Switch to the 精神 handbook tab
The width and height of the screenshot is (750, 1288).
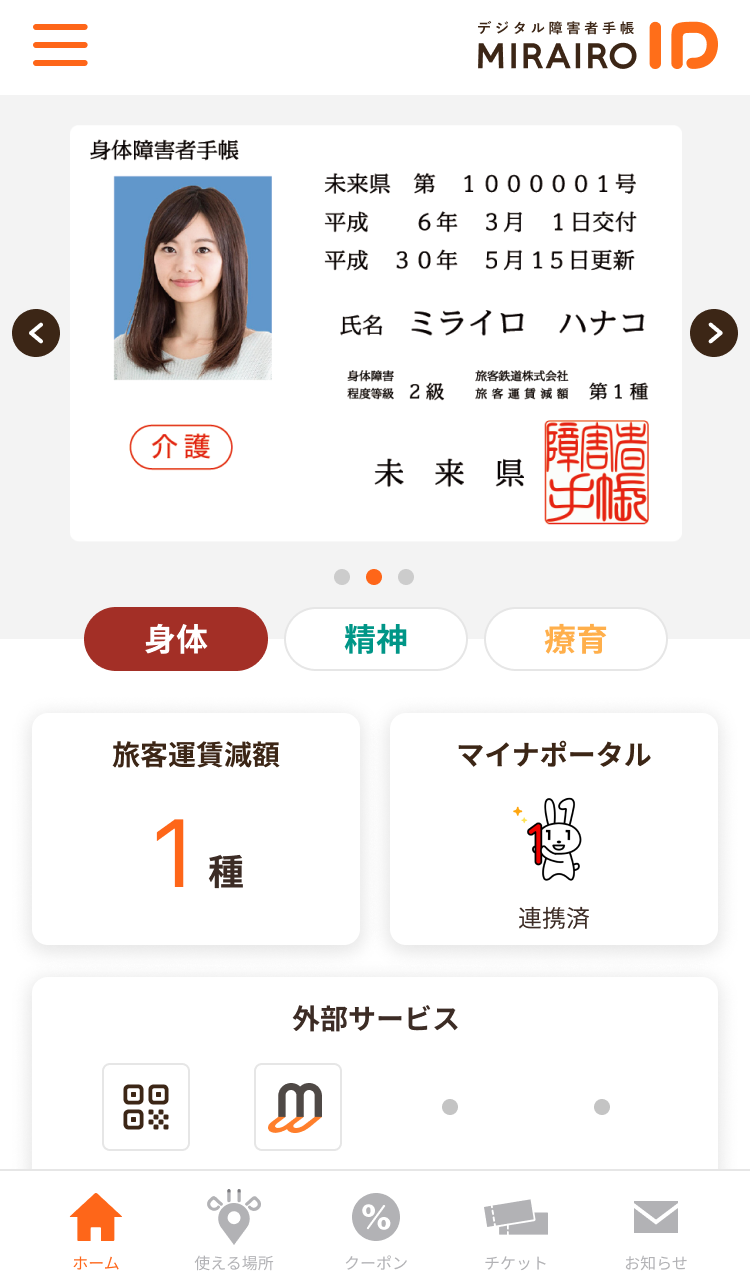(x=376, y=639)
